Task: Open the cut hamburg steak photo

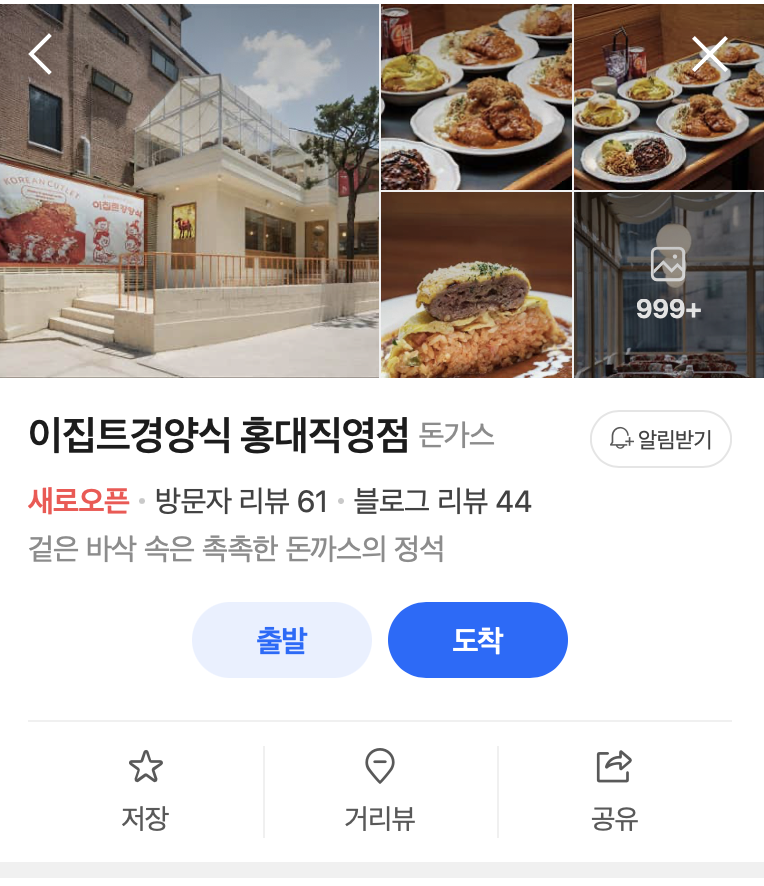Action: [x=476, y=286]
